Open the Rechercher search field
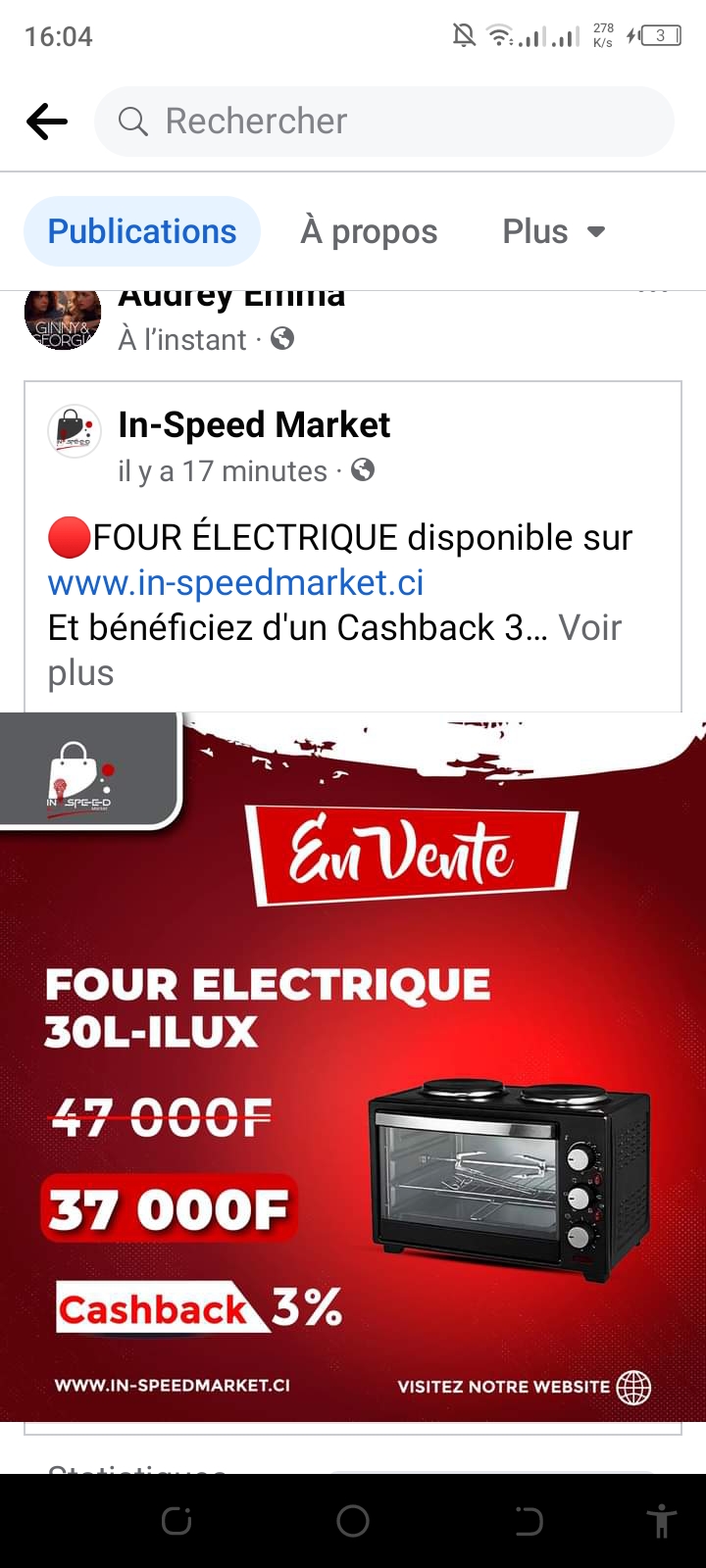Viewport: 706px width, 1568px height. click(x=384, y=122)
